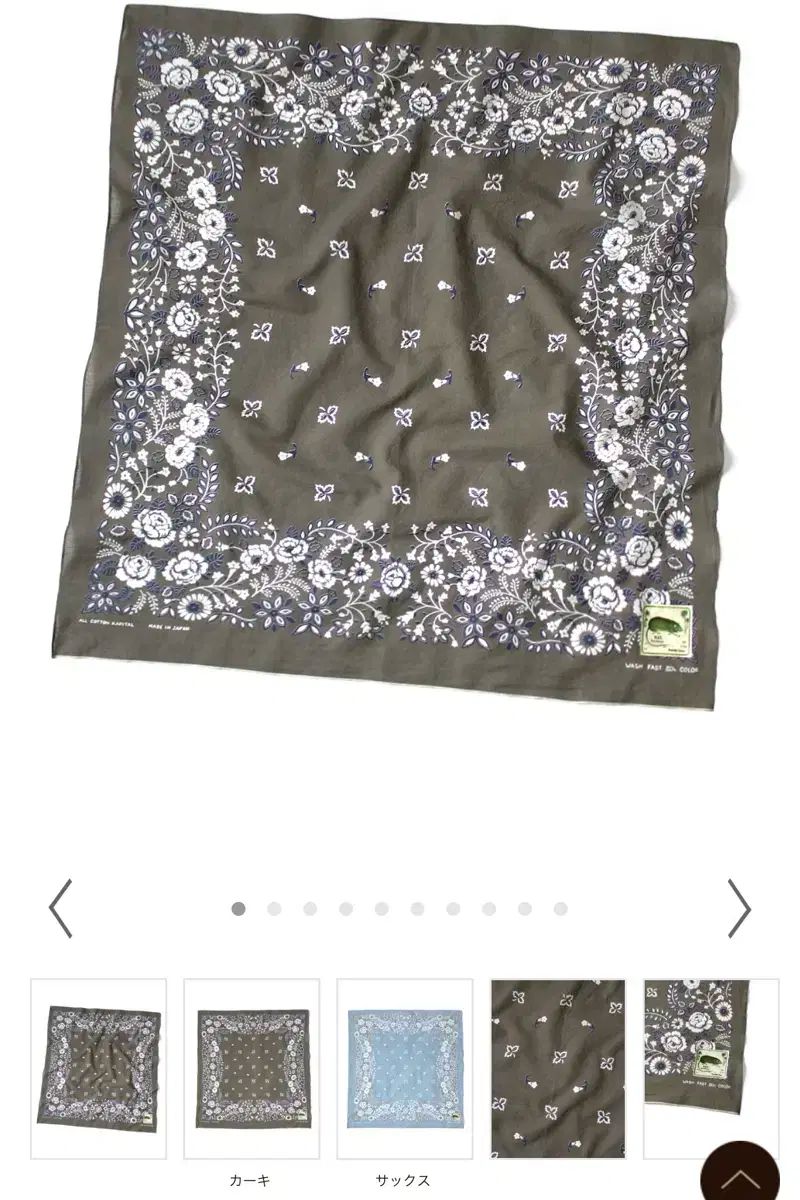Select the サックス blue bandana thumbnail
Image resolution: width=800 pixels, height=1200 pixels.
click(404, 1068)
